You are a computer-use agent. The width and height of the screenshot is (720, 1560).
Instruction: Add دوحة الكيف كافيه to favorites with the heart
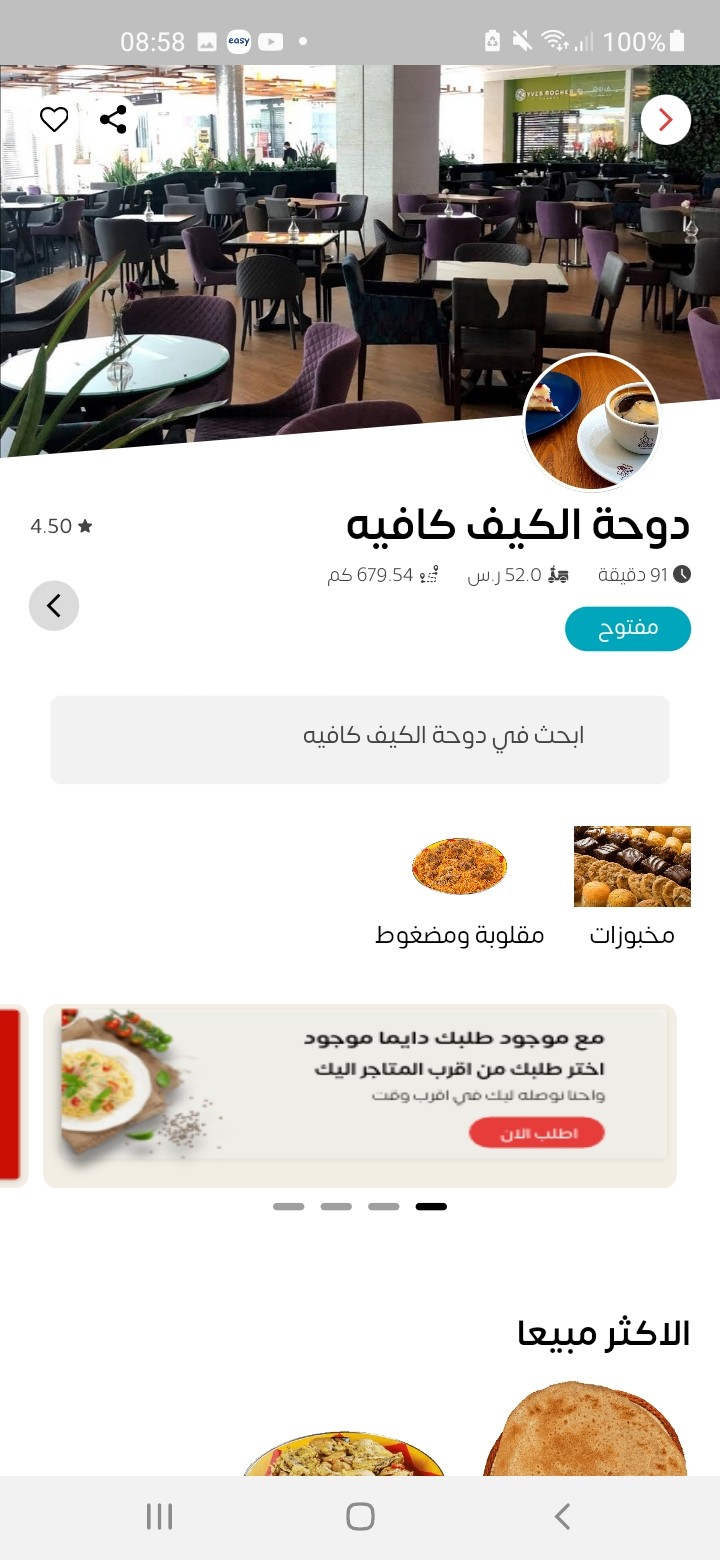pos(54,120)
